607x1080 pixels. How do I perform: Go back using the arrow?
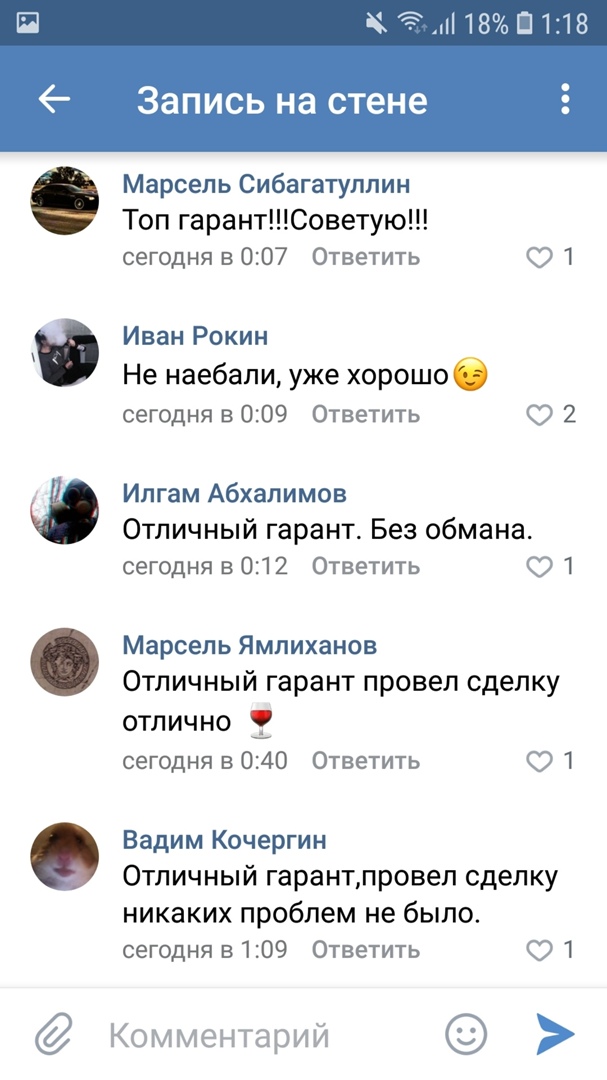click(54, 99)
